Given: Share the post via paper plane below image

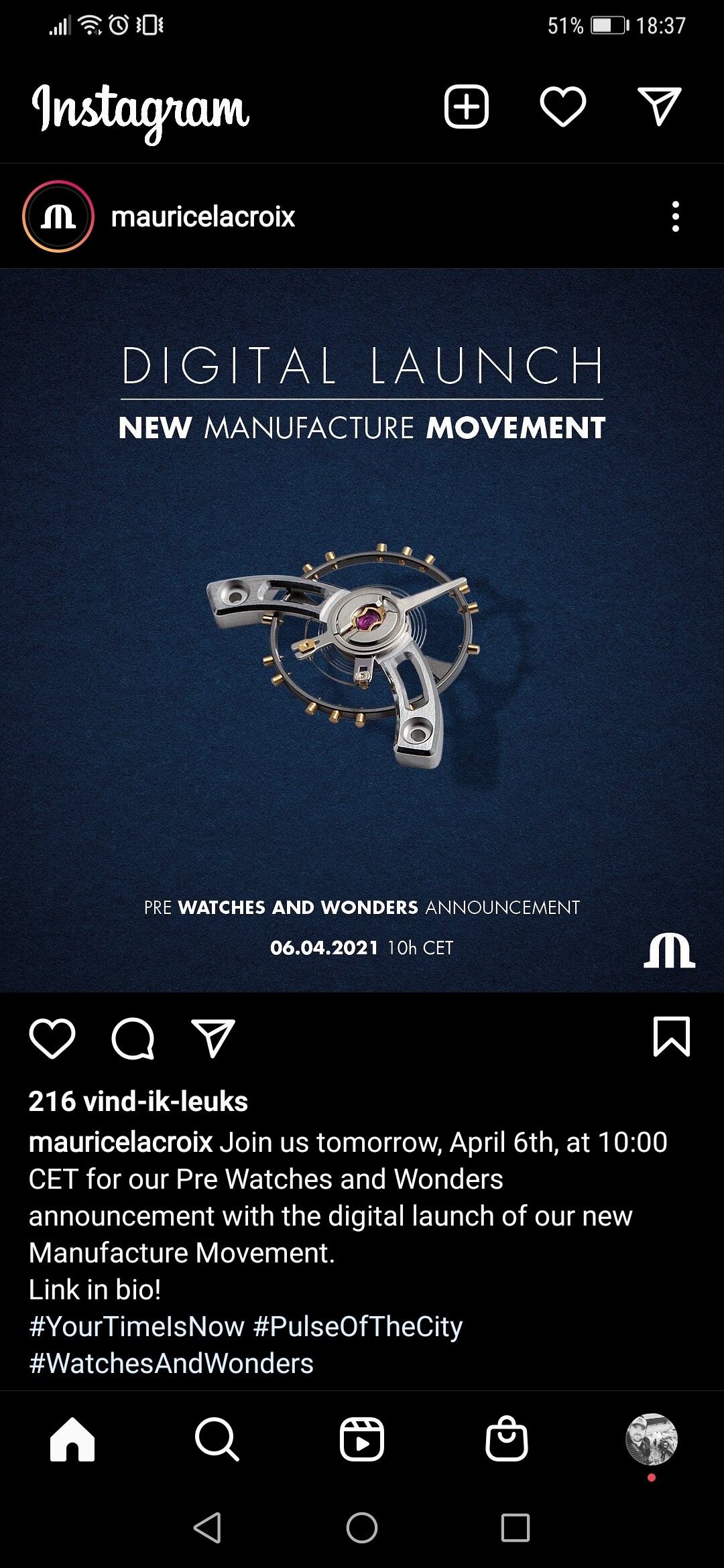Looking at the screenshot, I should coord(213,1039).
